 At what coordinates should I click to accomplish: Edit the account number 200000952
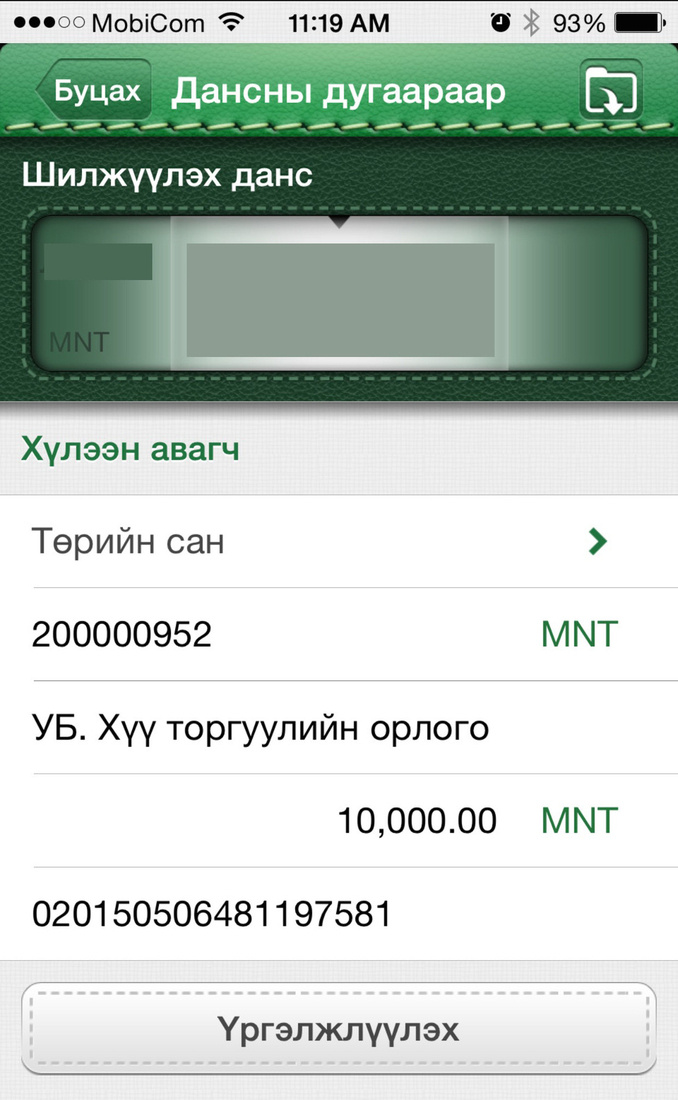270,634
